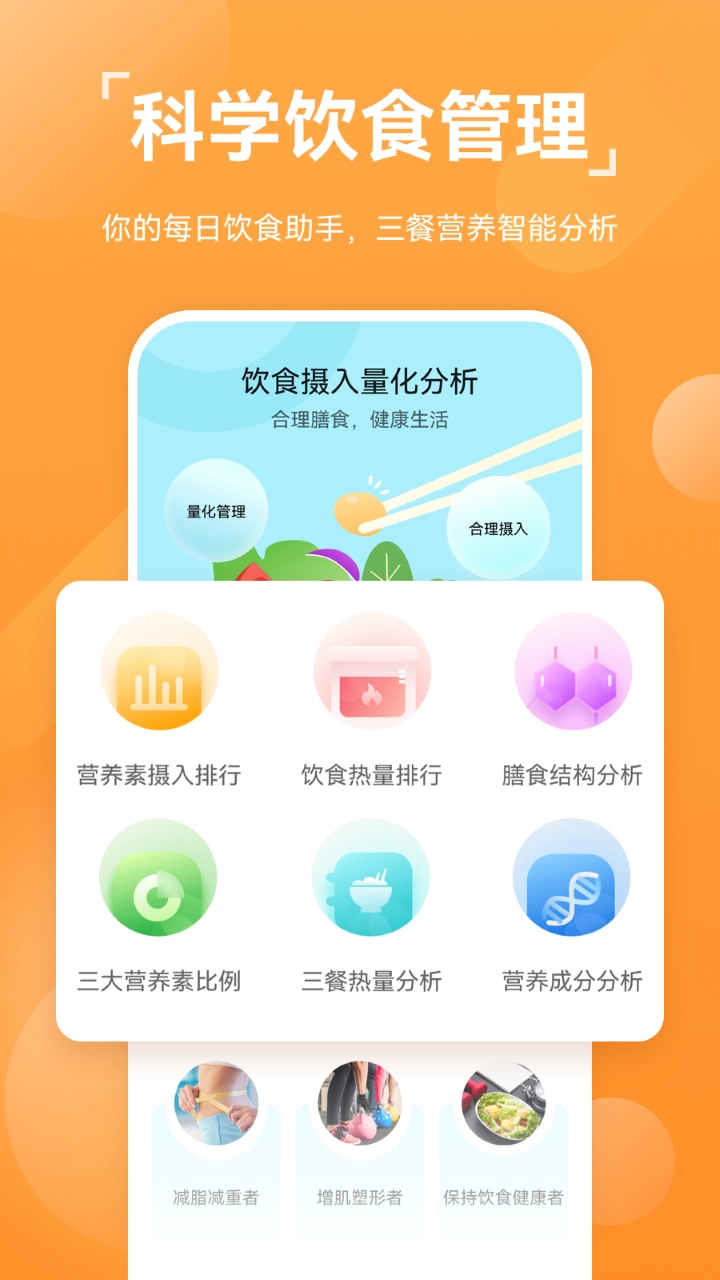Viewport: 720px width, 1280px height.
Task: Select the blue DNA analysis feature icon
Action: click(x=572, y=877)
